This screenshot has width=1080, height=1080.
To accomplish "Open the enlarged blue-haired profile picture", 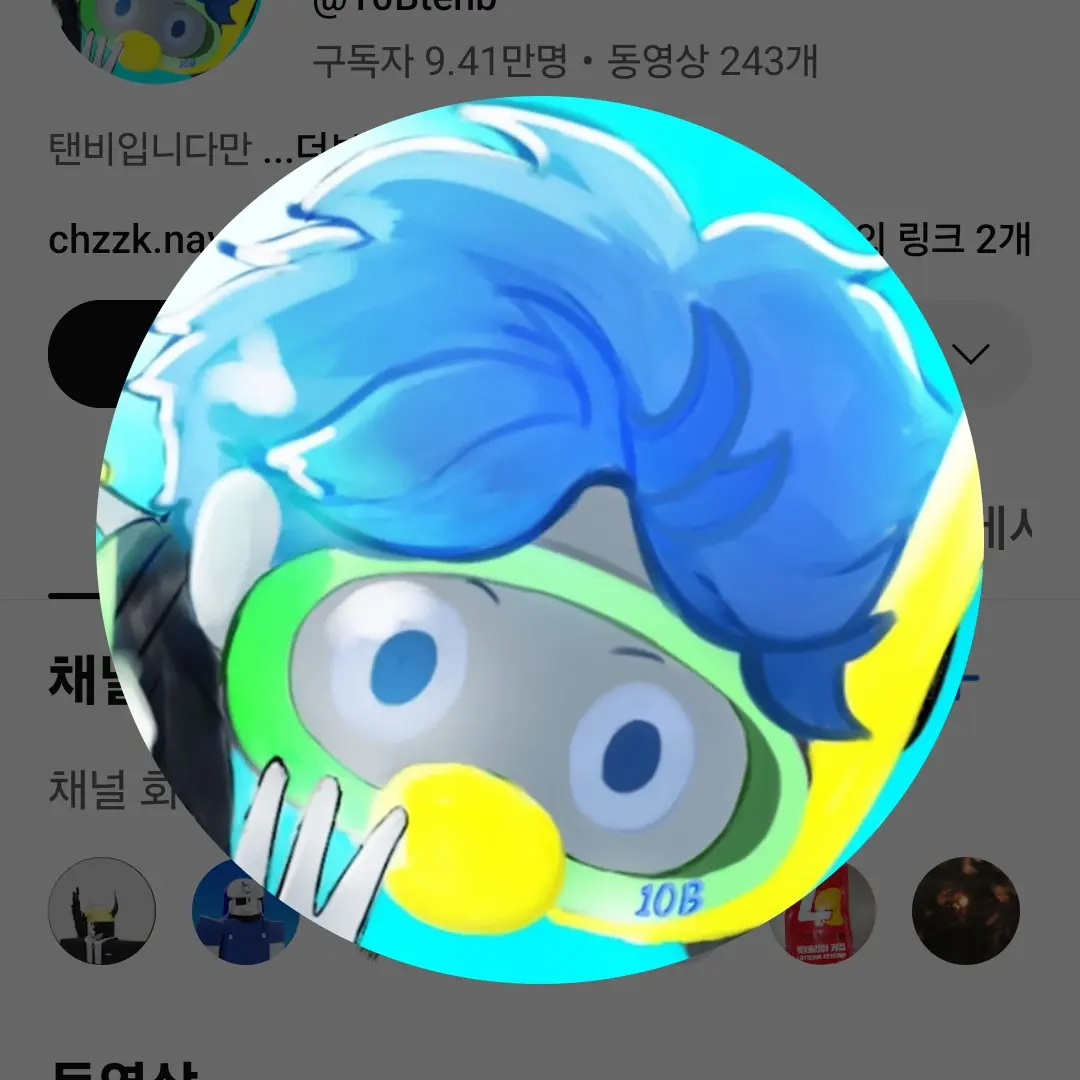I will (540, 540).
